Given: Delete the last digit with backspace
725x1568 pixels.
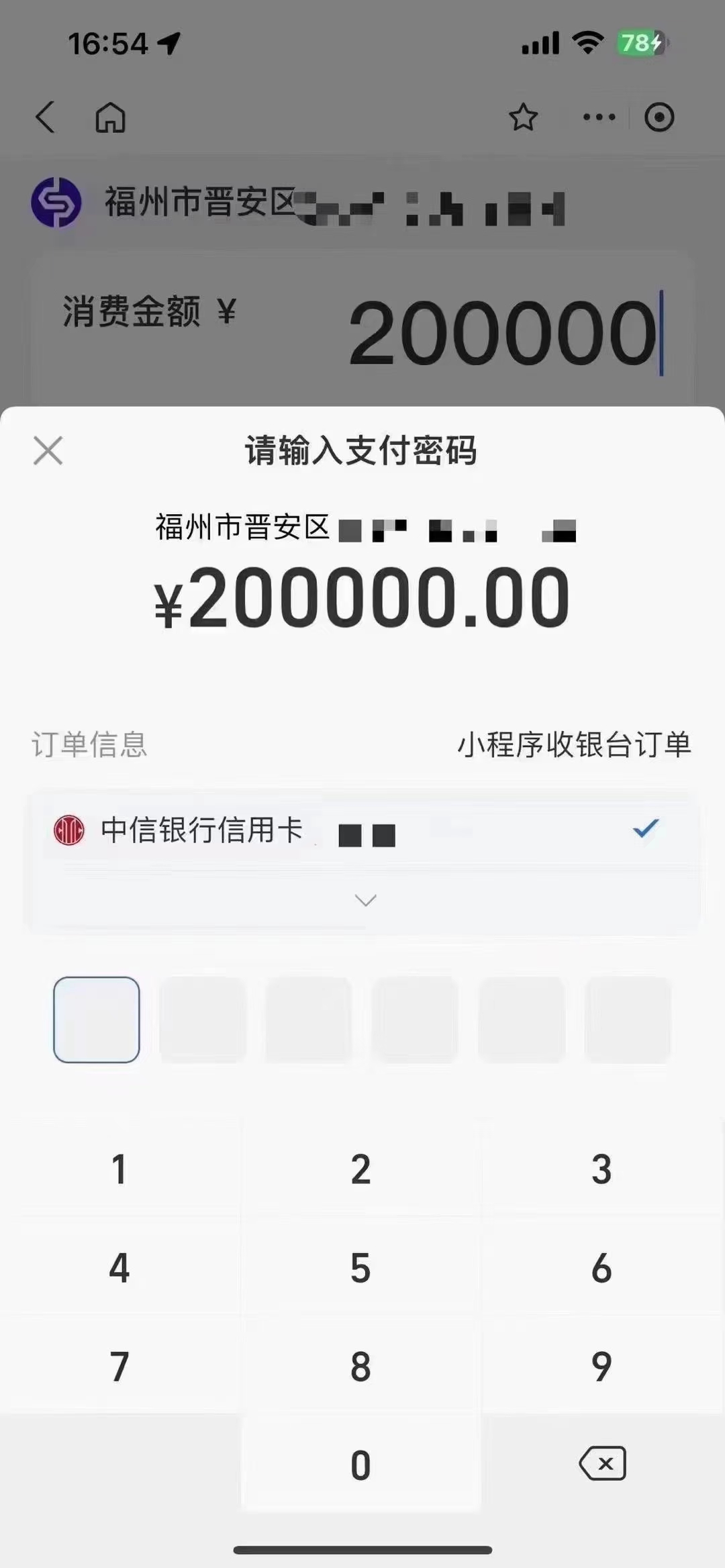Looking at the screenshot, I should pyautogui.click(x=602, y=1464).
